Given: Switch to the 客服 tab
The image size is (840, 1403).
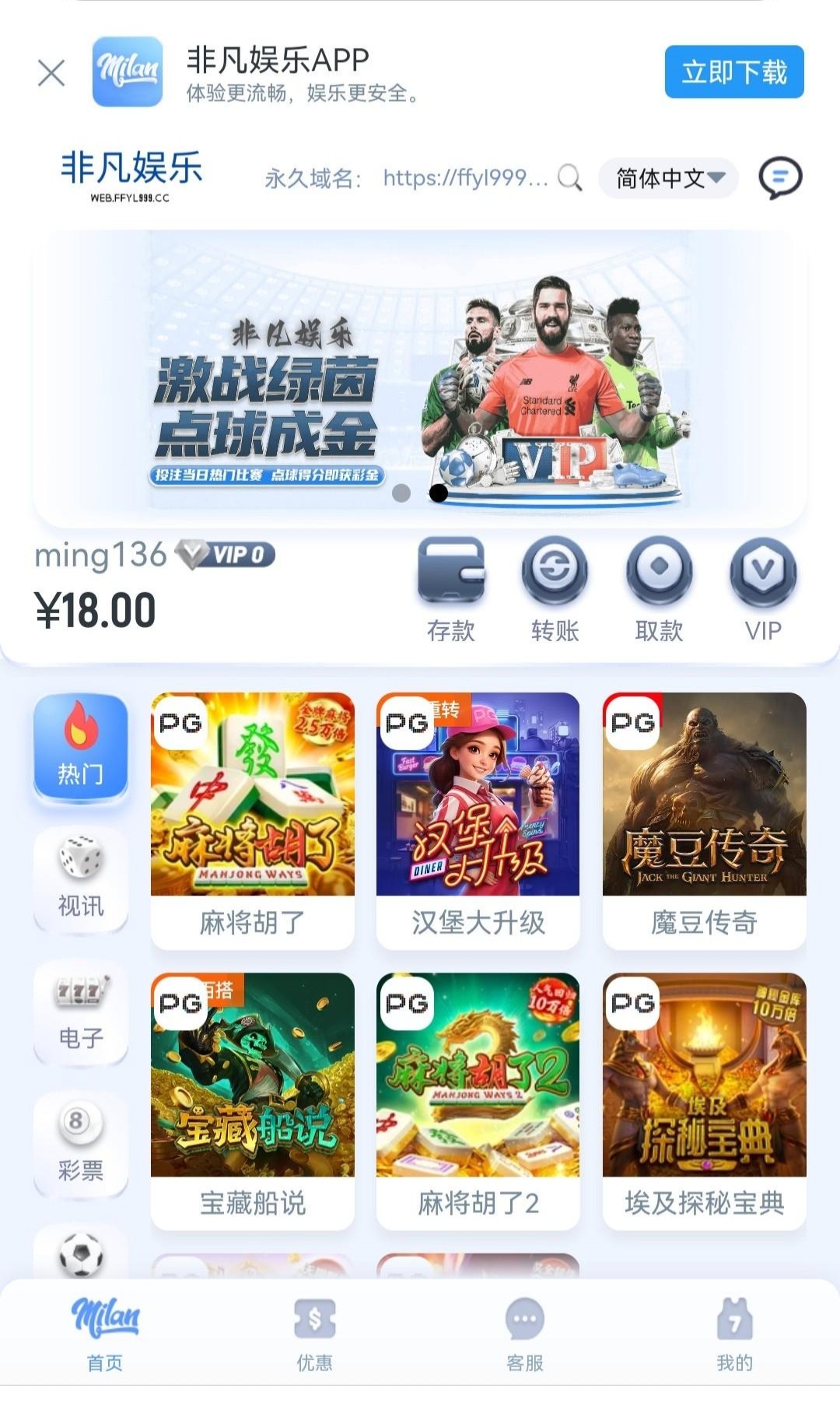Looking at the screenshot, I should (524, 1335).
